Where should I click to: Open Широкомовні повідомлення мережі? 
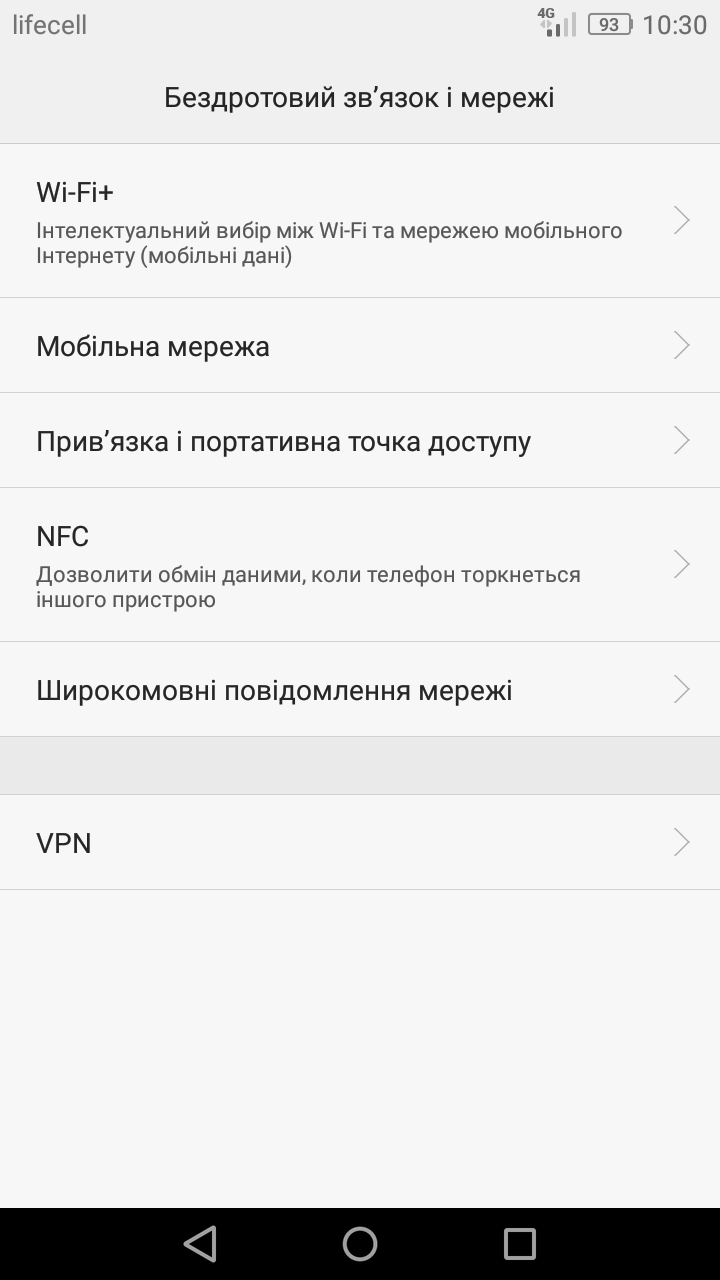coord(360,689)
